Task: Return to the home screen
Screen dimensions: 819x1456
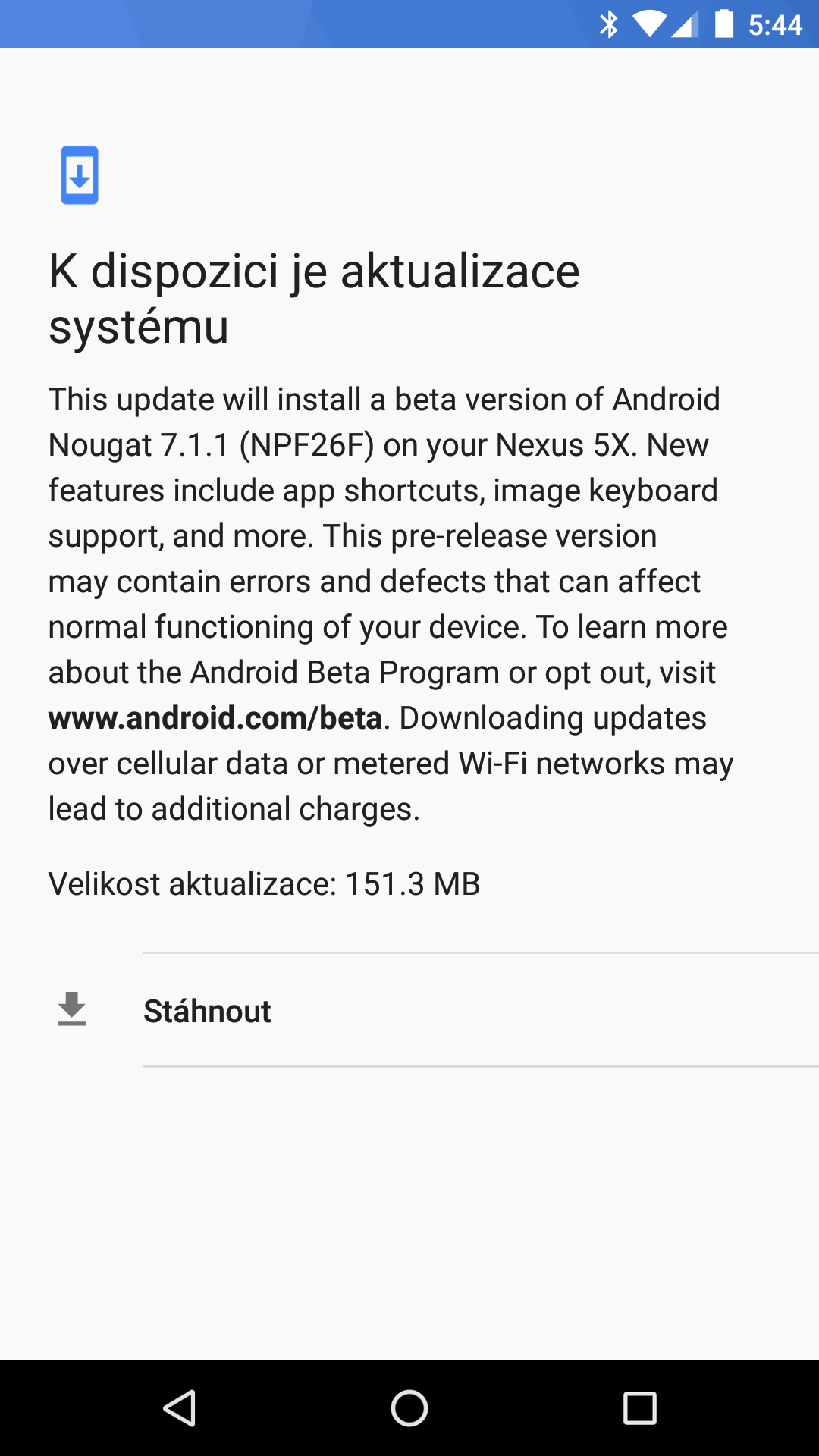Action: (x=409, y=1408)
